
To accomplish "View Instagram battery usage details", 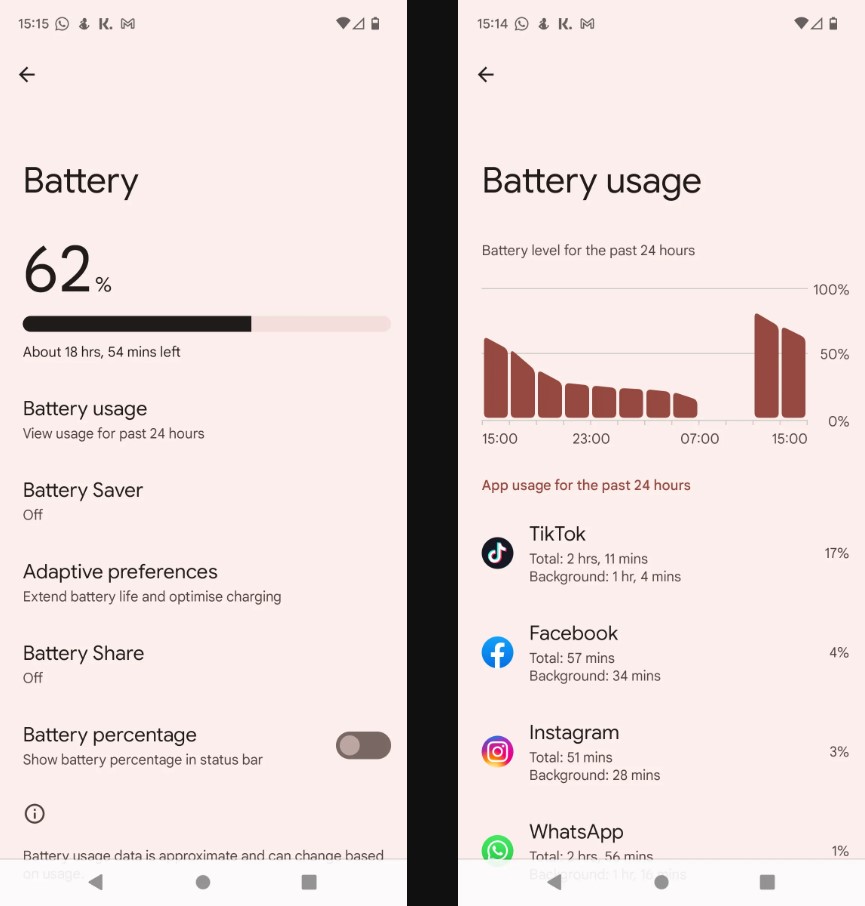I will pyautogui.click(x=660, y=751).
